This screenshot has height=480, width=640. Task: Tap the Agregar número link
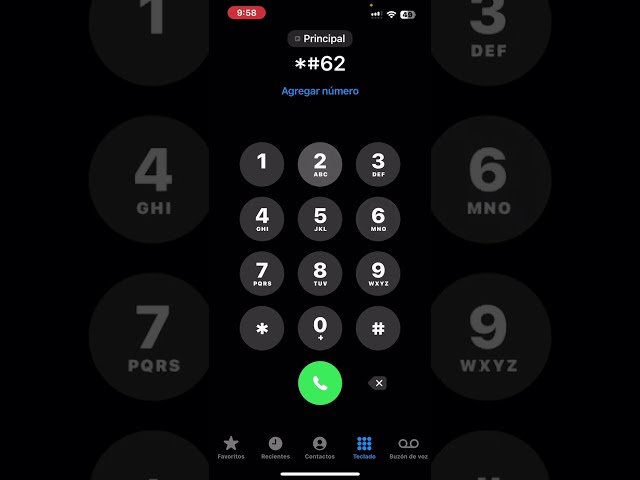click(x=320, y=91)
